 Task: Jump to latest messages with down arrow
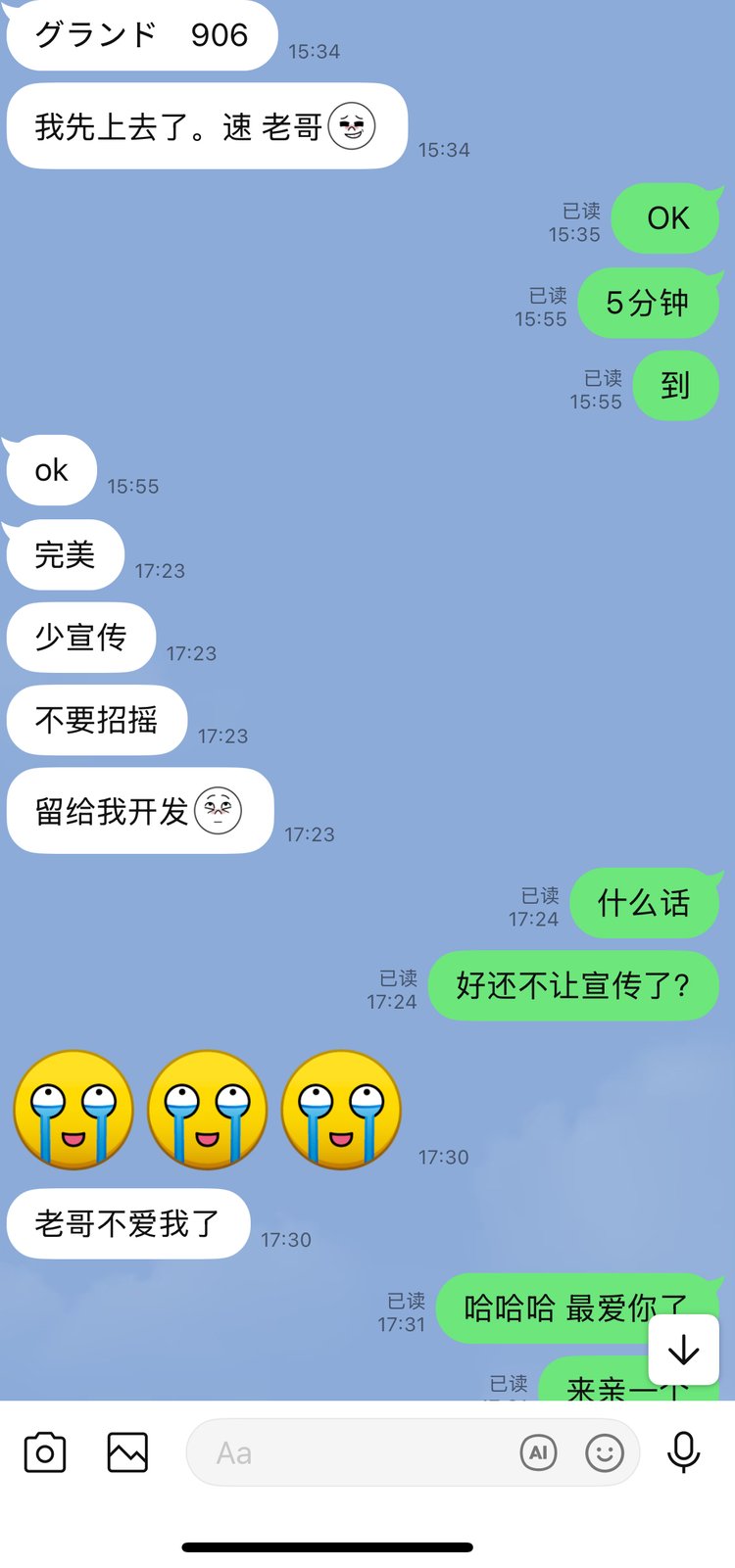pos(683,1351)
